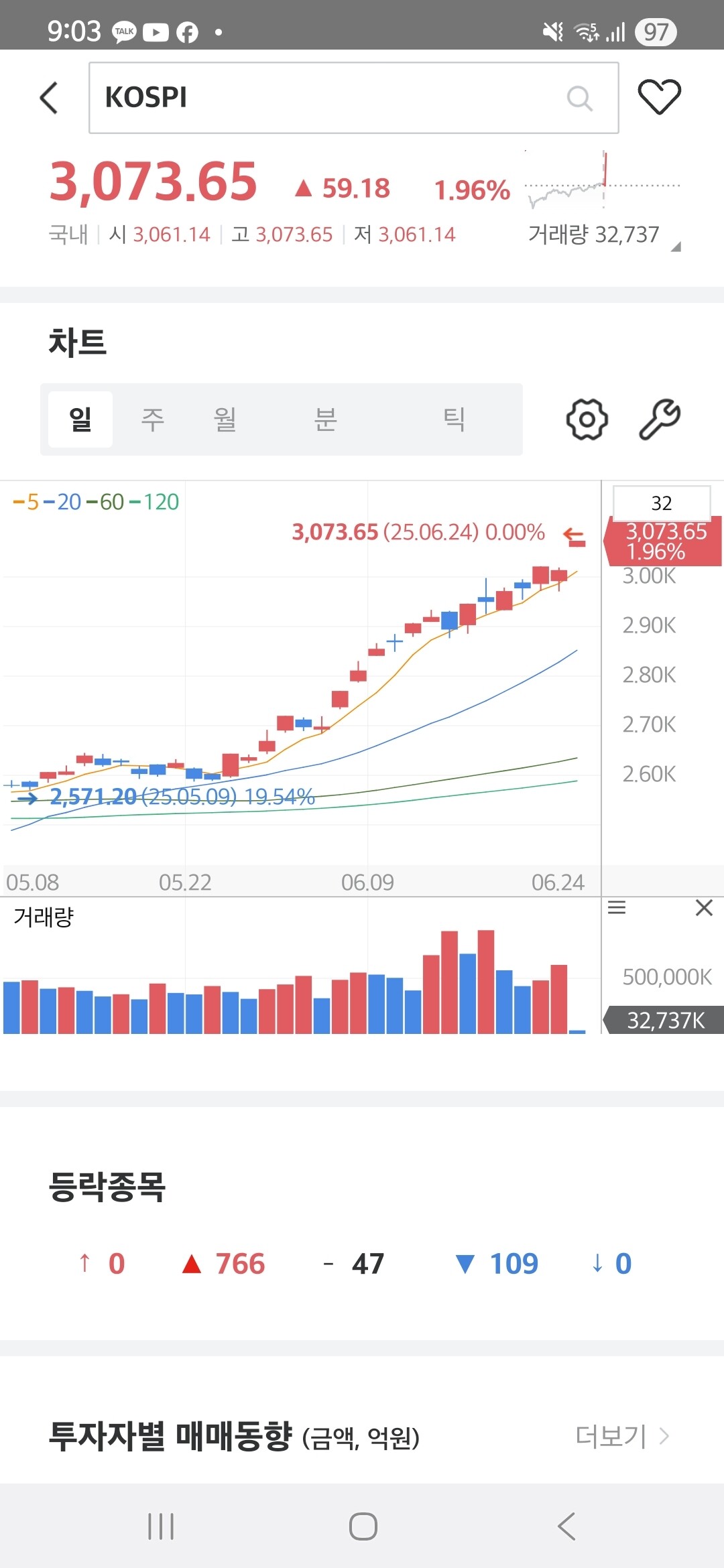The width and height of the screenshot is (724, 1568).
Task: Go back using the top-left arrow
Action: (49, 98)
